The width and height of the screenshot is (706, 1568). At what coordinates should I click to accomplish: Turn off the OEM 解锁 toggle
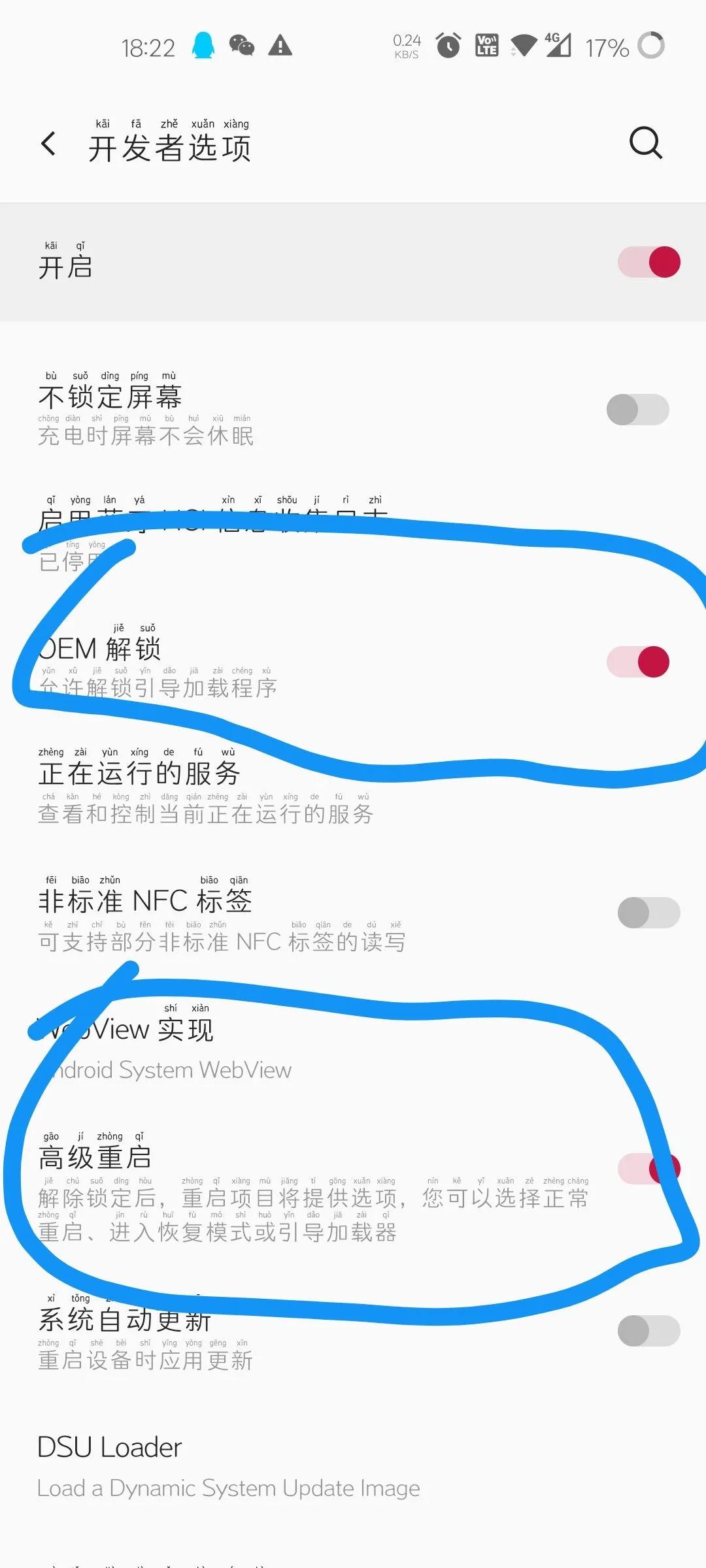coord(637,661)
